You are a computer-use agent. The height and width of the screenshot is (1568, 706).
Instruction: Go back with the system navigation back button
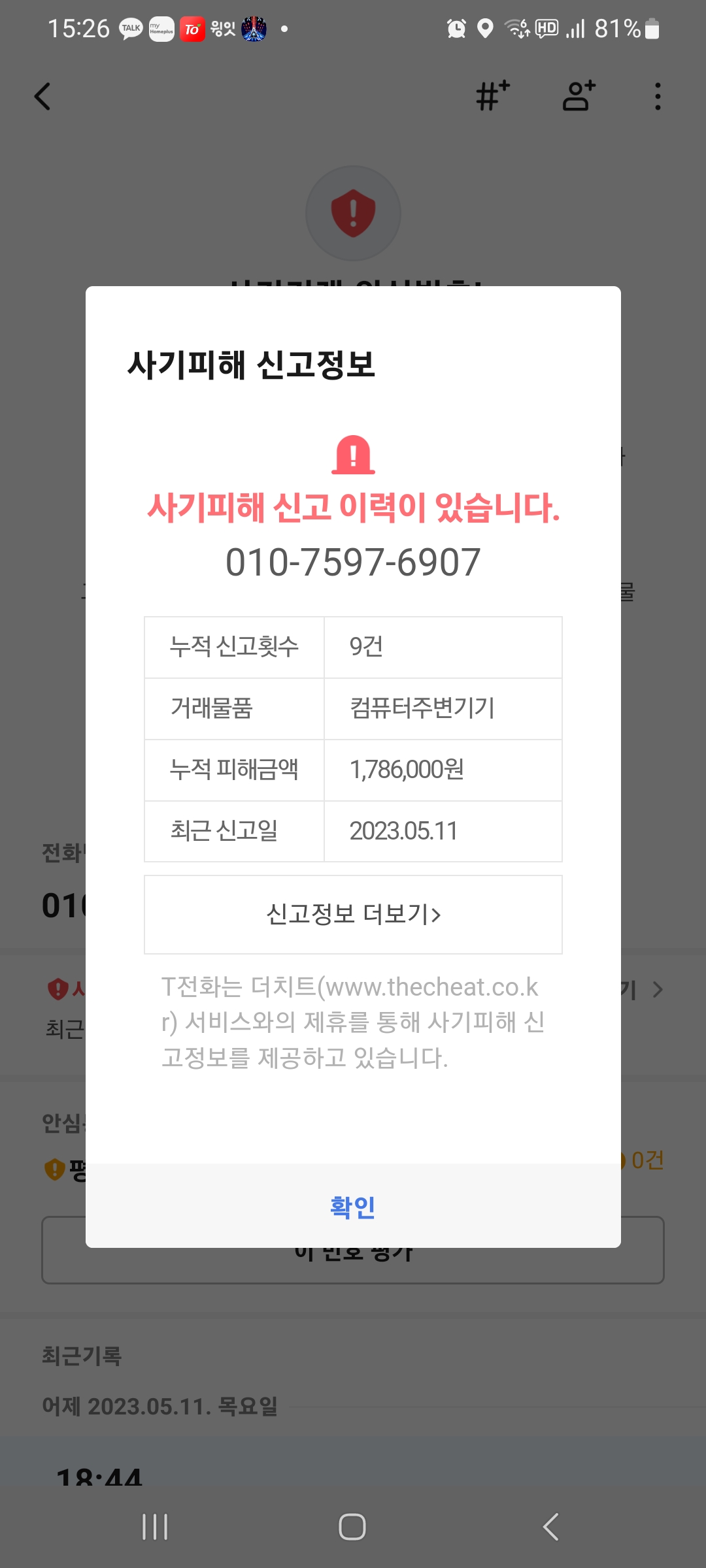point(550,1527)
